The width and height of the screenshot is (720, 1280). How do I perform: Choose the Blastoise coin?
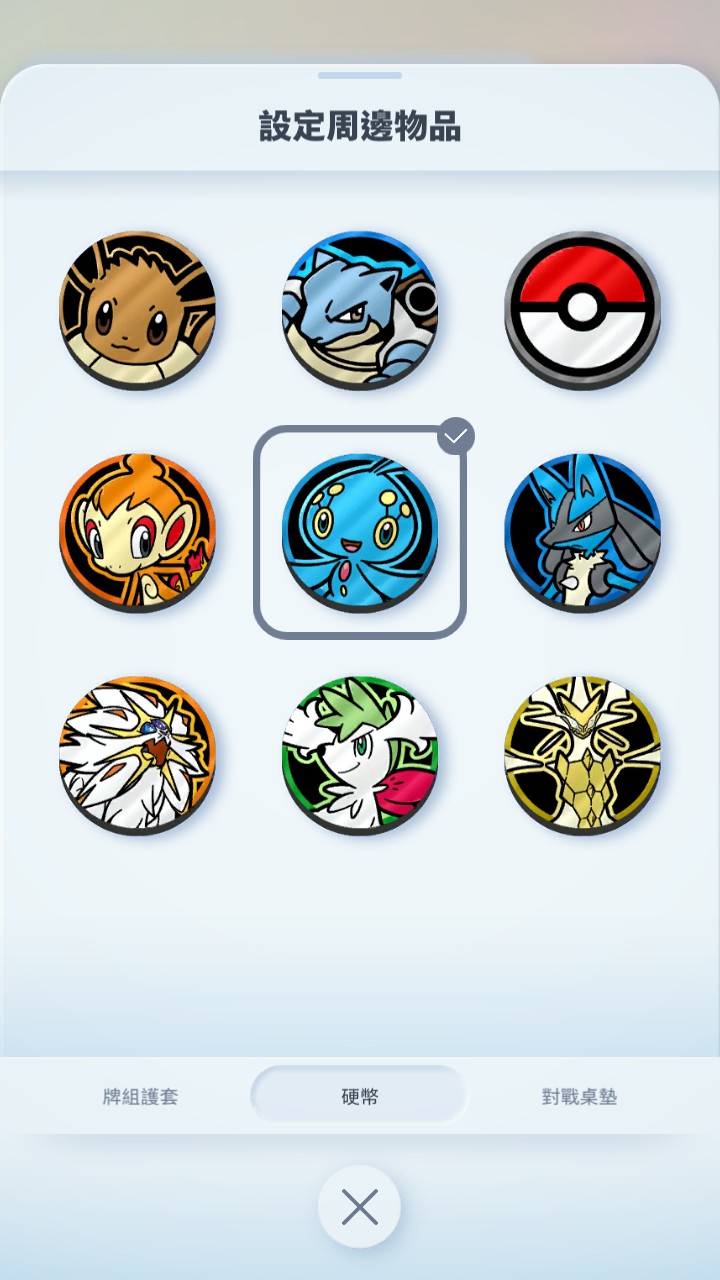pyautogui.click(x=360, y=310)
